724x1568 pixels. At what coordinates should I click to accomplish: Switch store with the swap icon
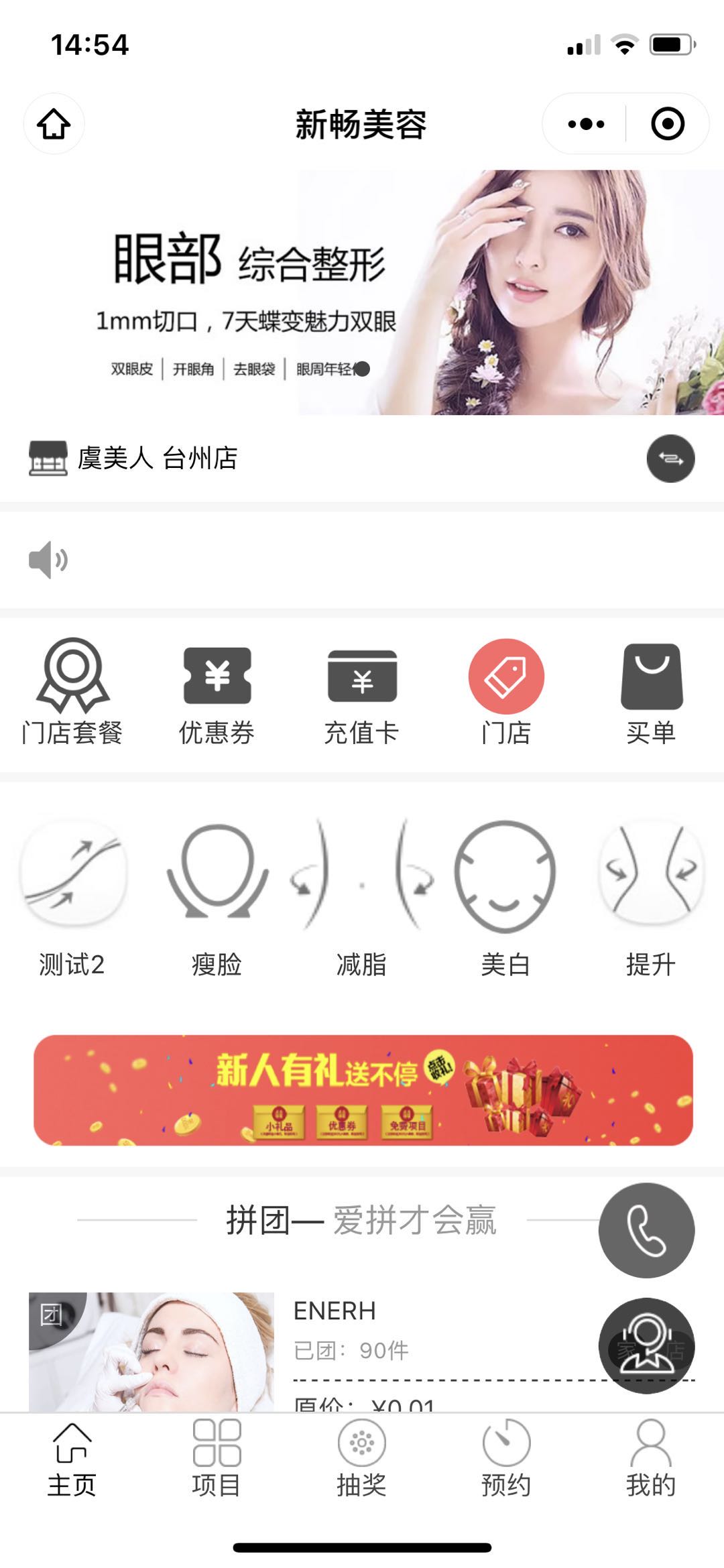click(x=670, y=459)
